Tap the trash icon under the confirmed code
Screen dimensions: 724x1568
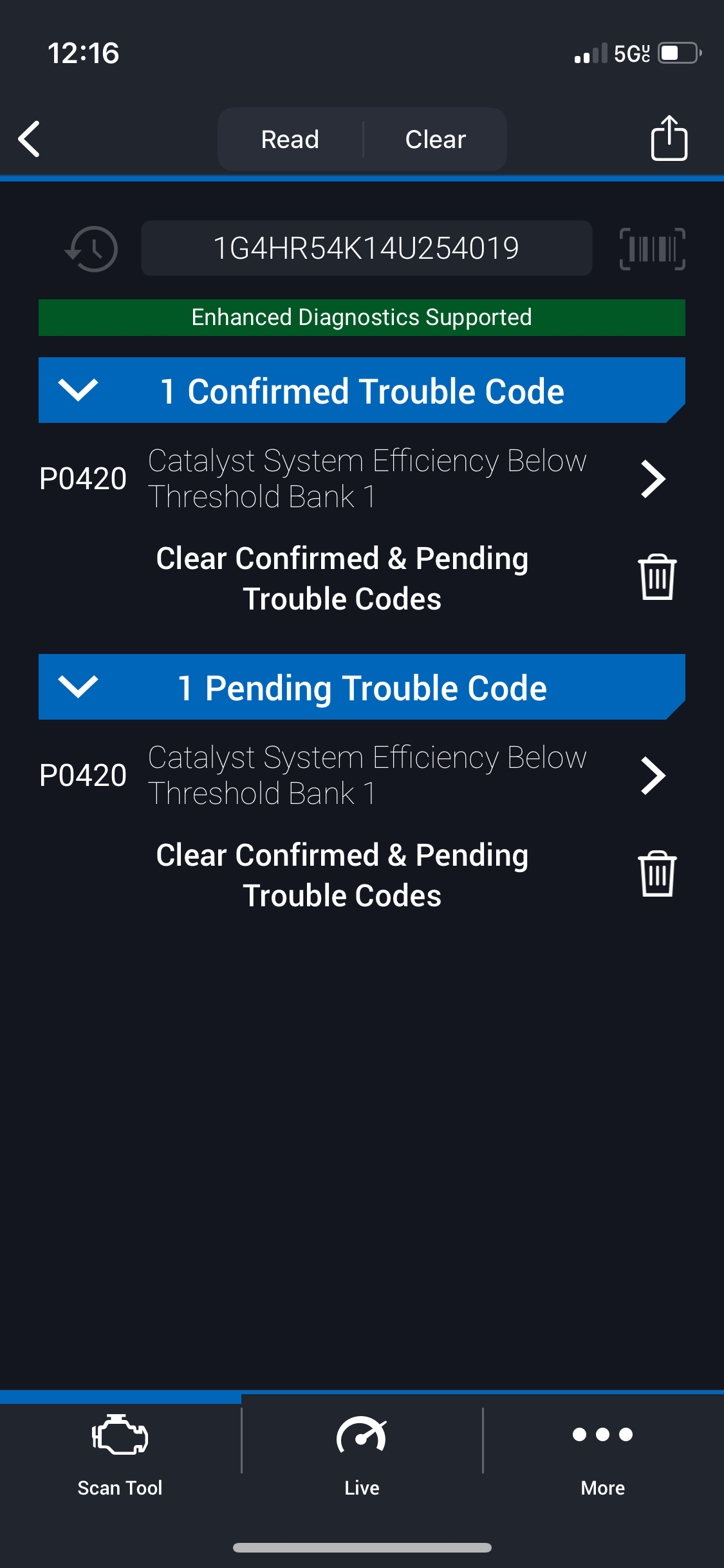coord(657,577)
